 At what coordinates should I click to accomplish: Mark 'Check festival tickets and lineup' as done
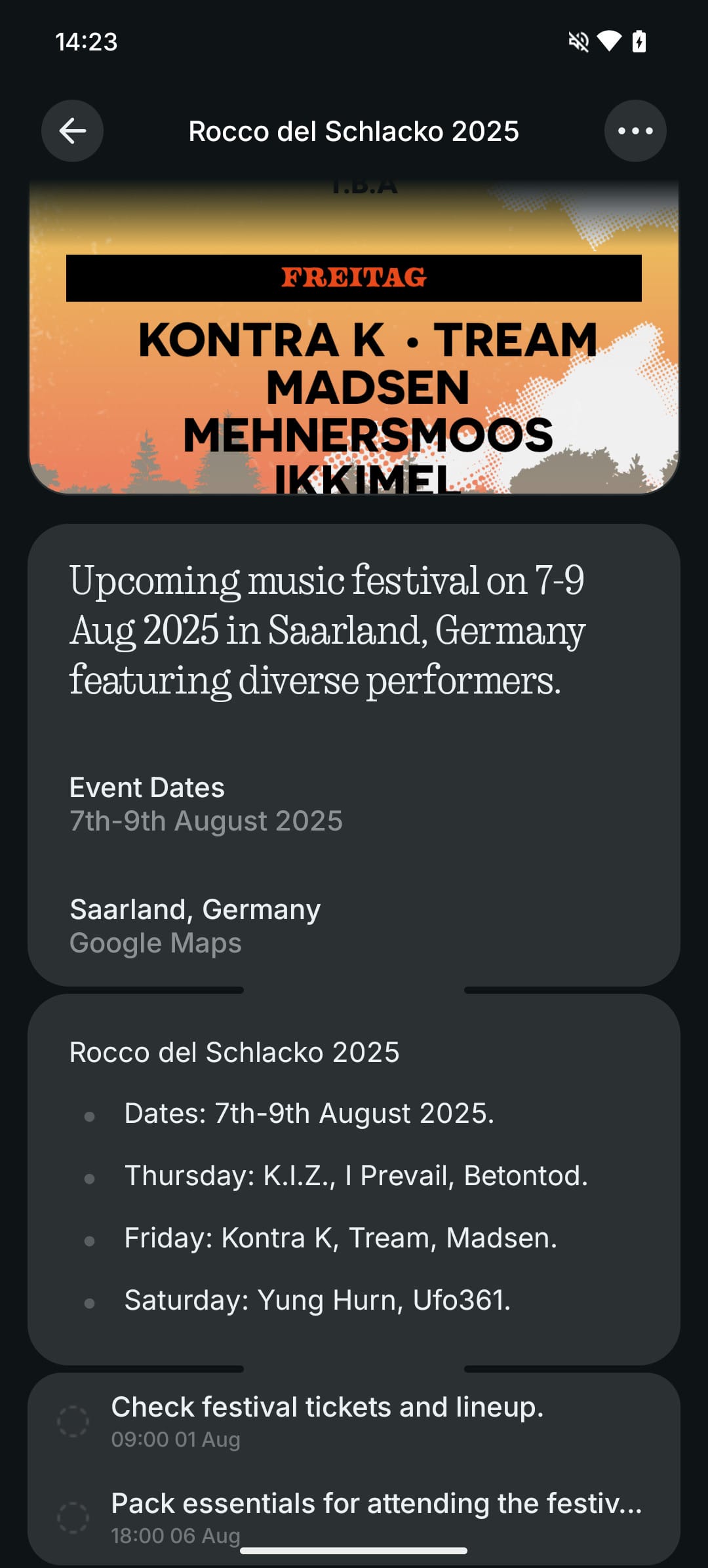click(73, 1421)
